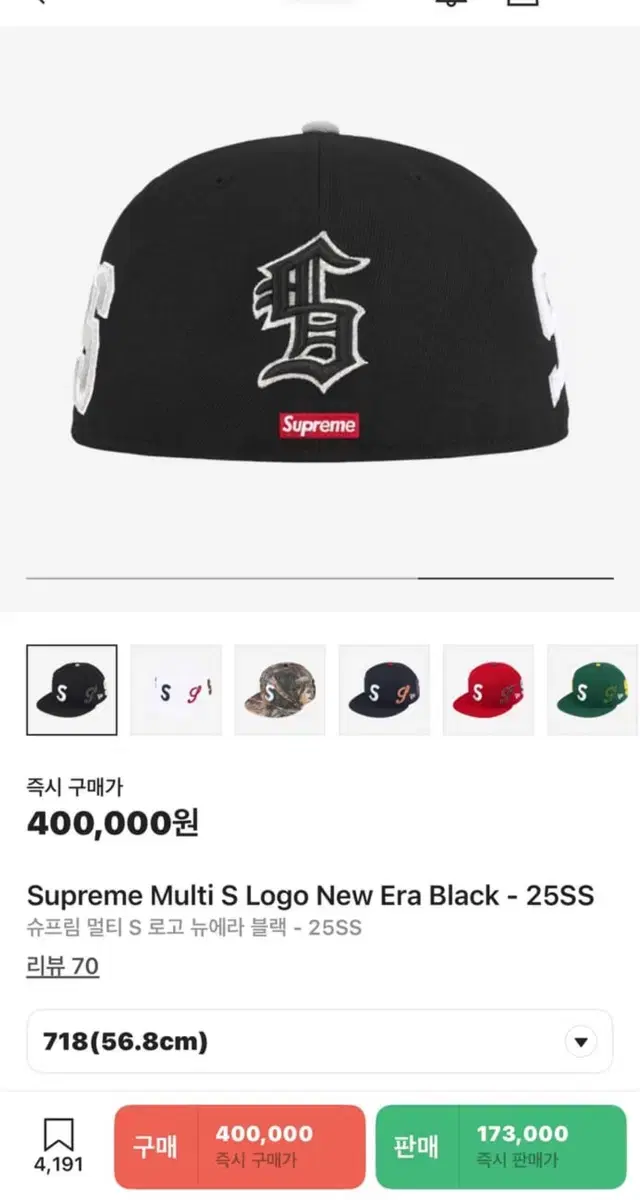Open the 리뷰 70 reviews link
Image resolution: width=640 pixels, height=1200 pixels.
(x=62, y=966)
